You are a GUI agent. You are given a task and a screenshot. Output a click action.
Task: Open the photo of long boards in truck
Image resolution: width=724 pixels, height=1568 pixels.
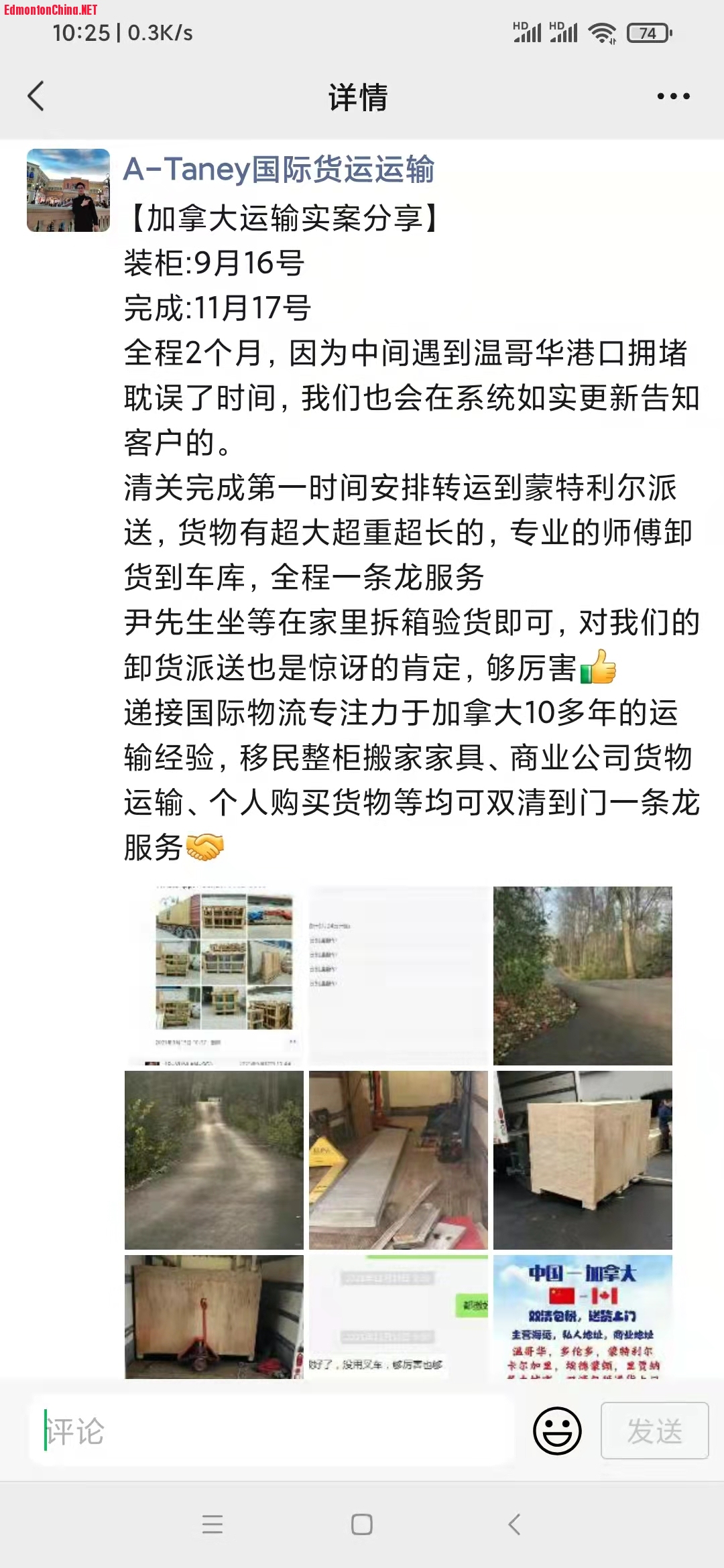pyautogui.click(x=398, y=1160)
